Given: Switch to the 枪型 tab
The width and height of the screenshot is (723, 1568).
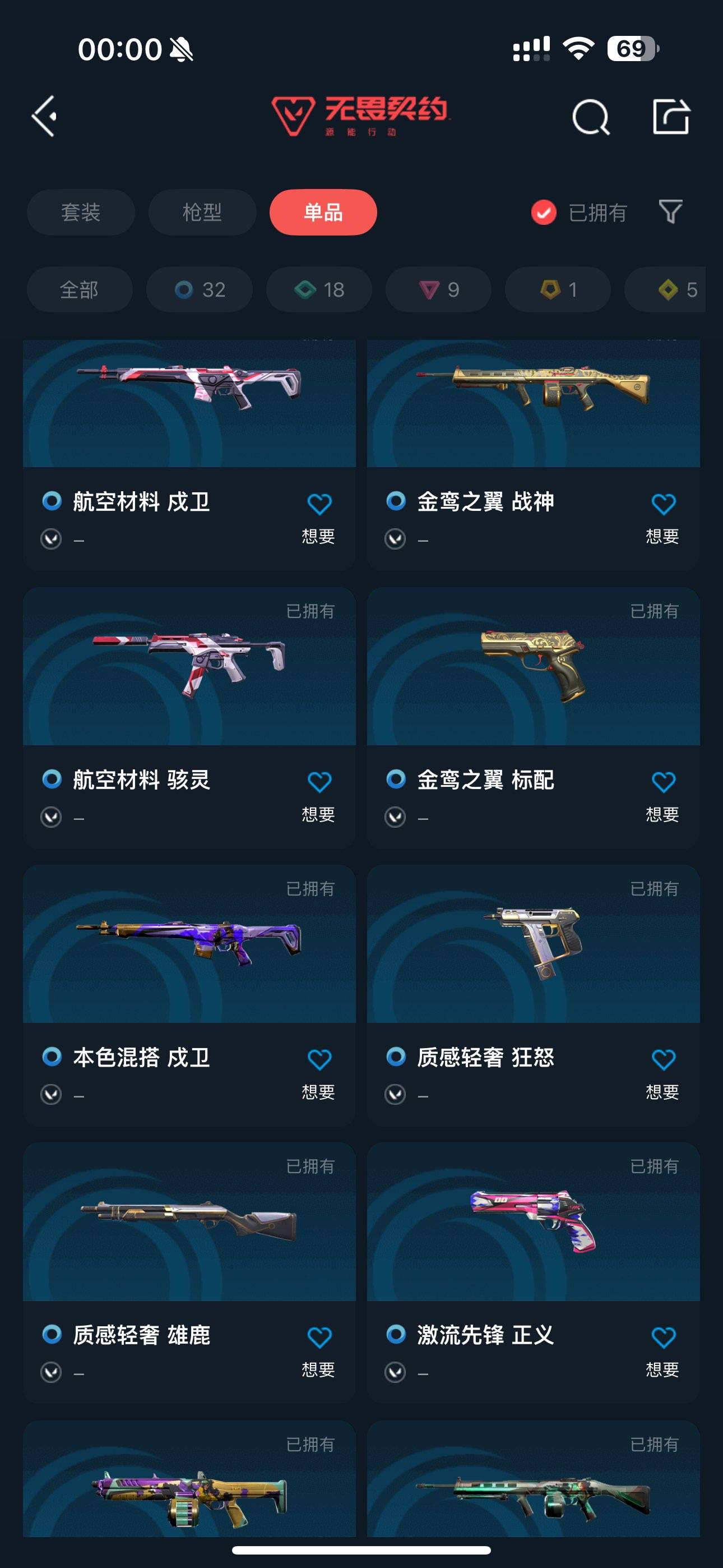Looking at the screenshot, I should (202, 213).
